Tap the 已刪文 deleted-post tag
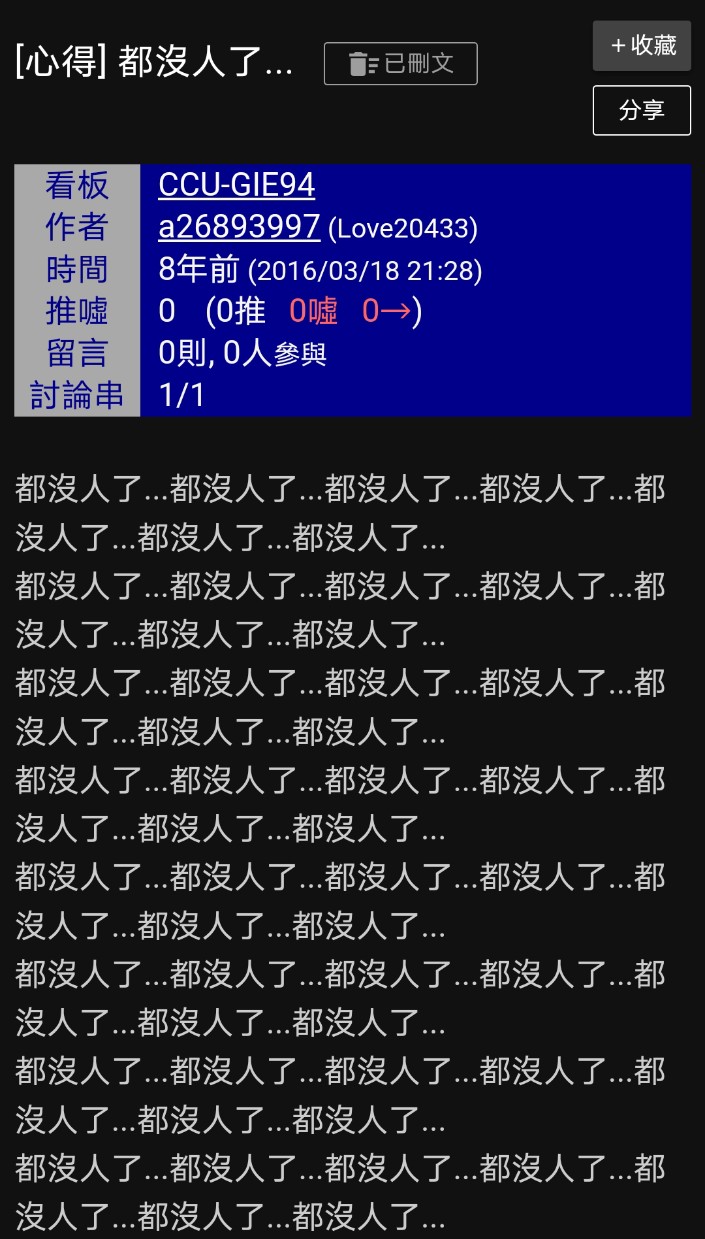 (400, 64)
